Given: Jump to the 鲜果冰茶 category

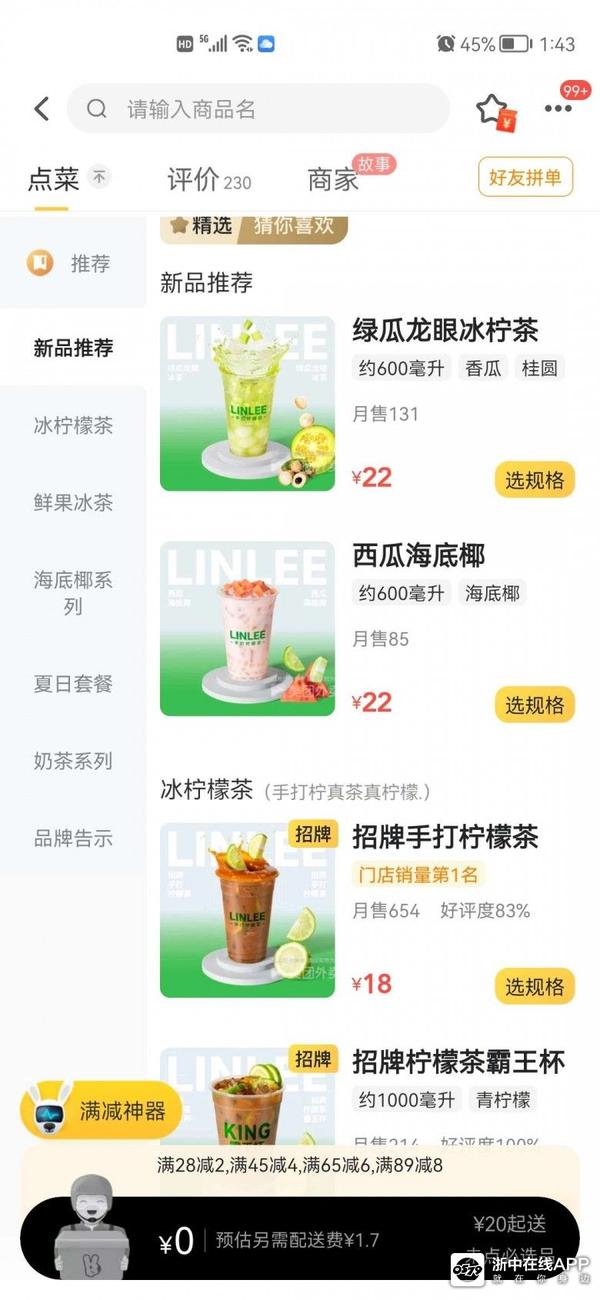Looking at the screenshot, I should click(73, 503).
